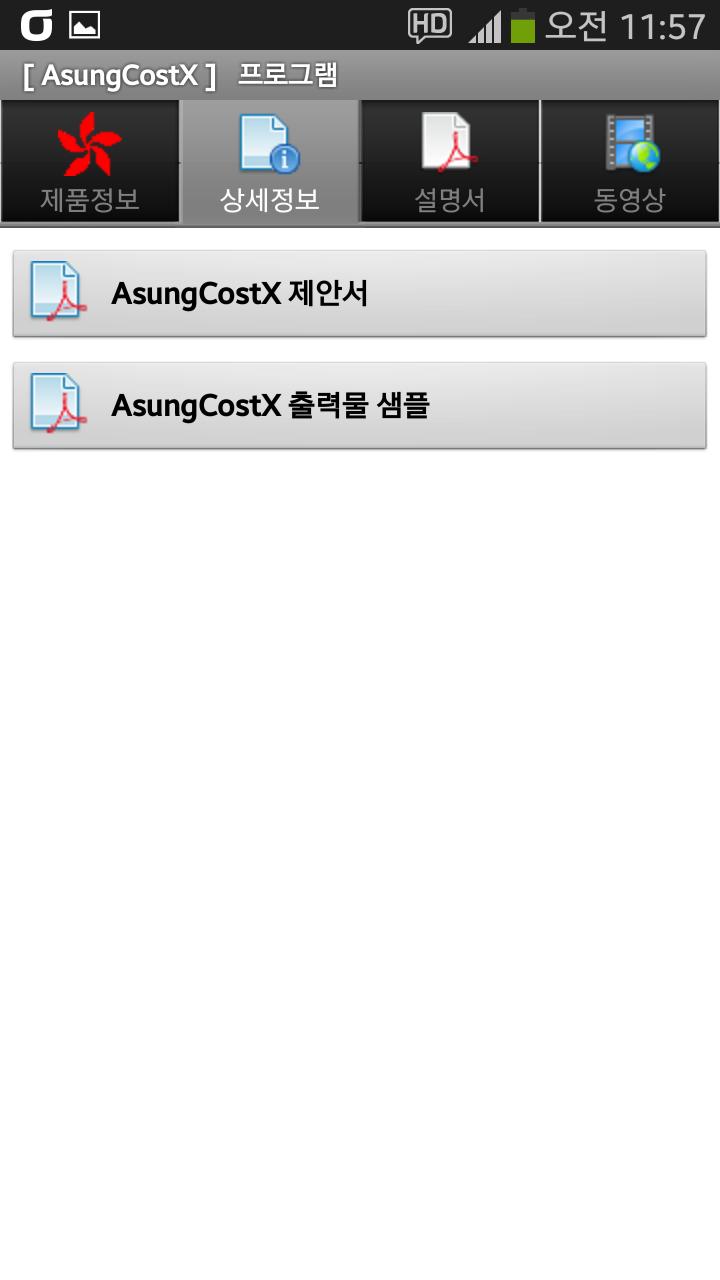Click the [ AsungCostX ] 프로그램 title bar
This screenshot has height=1280, width=720.
coord(180,74)
